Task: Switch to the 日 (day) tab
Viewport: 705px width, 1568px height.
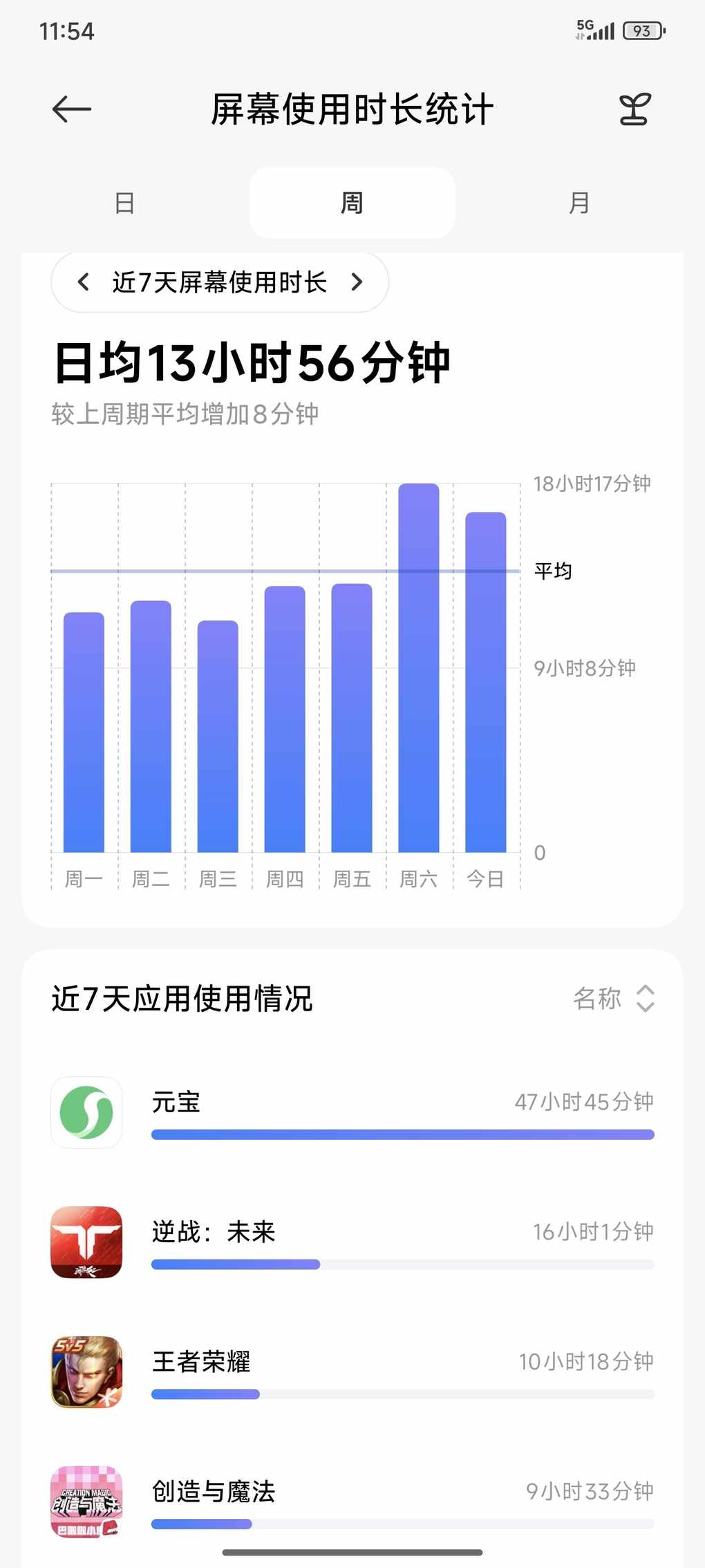Action: click(x=125, y=203)
